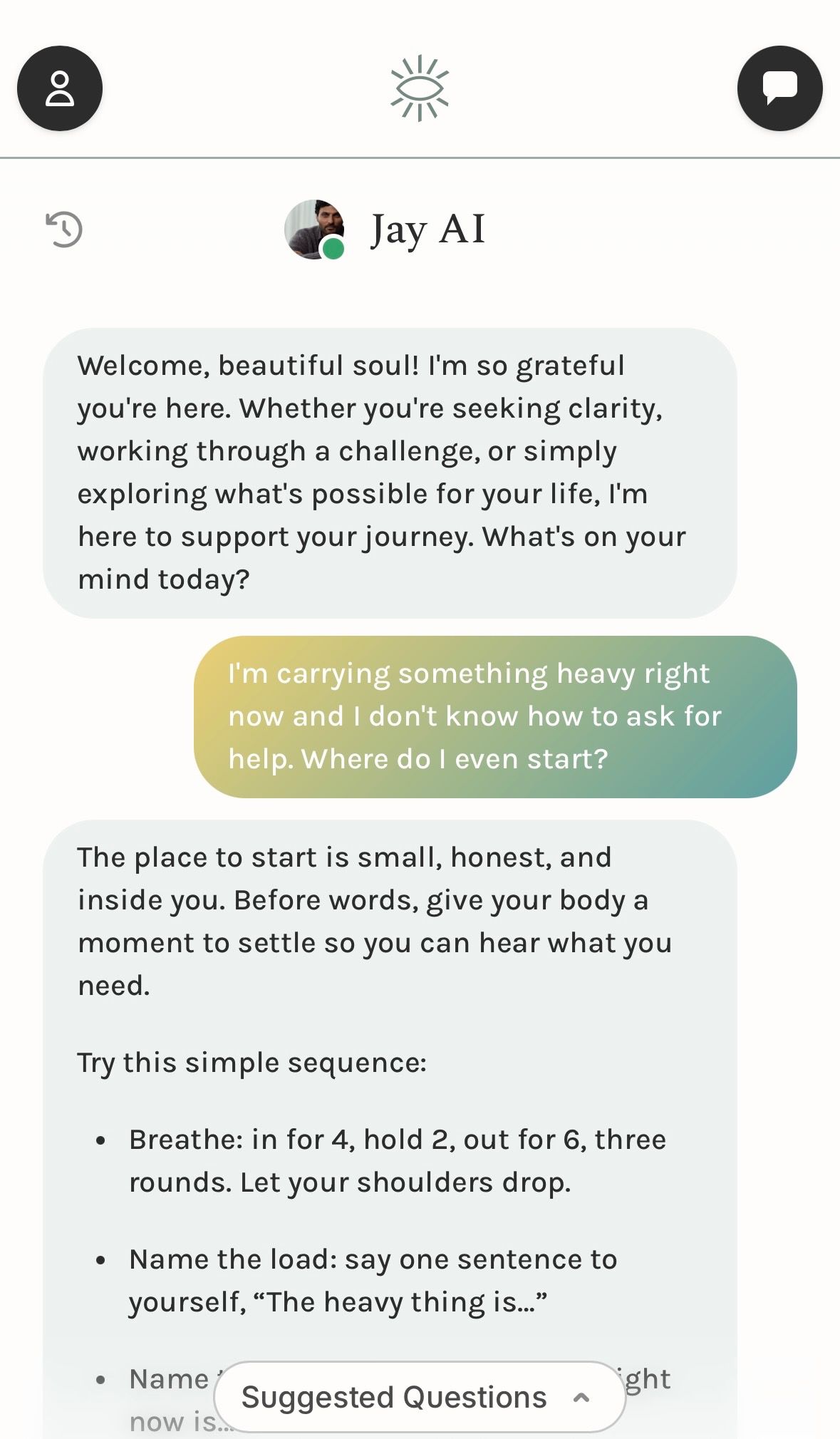Open the user profile icon

tap(60, 88)
